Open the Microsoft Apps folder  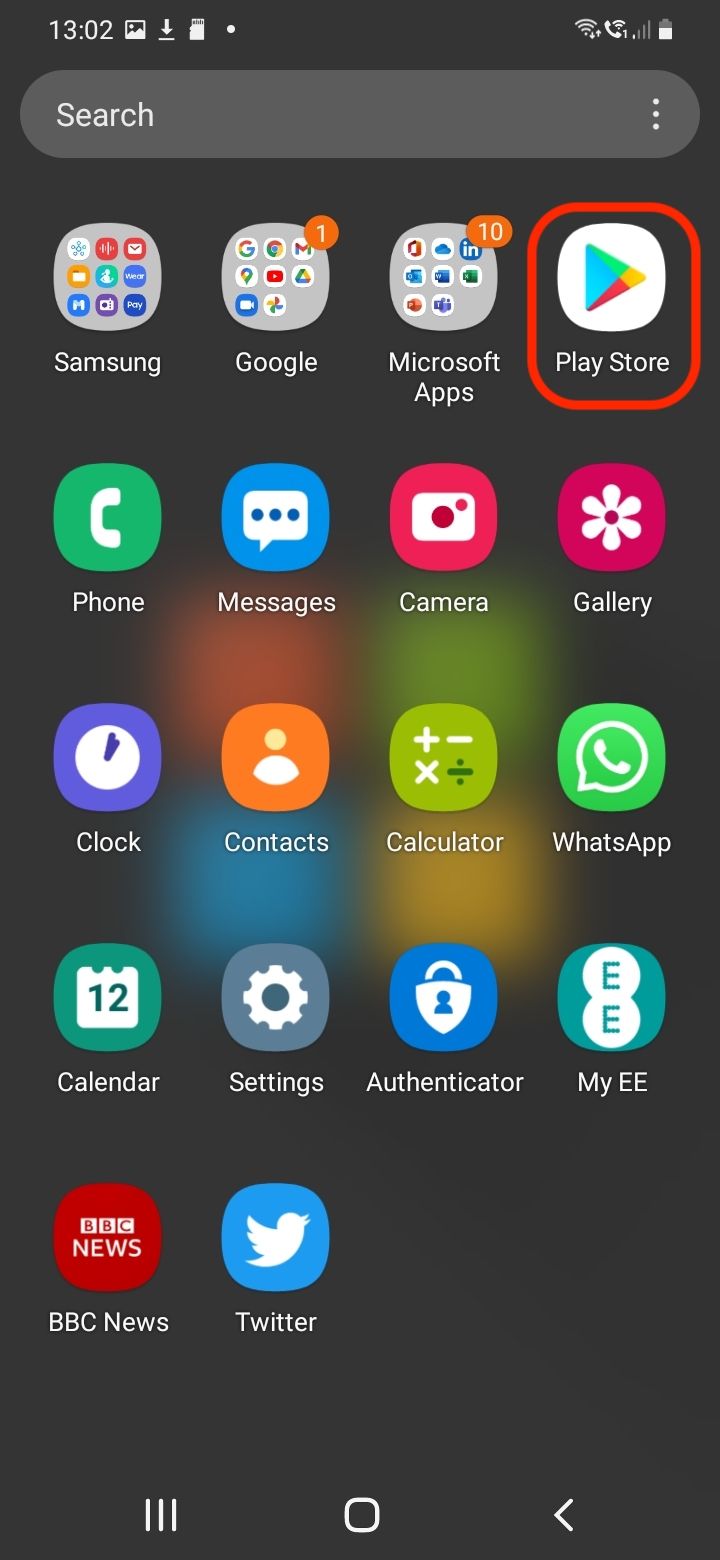click(444, 277)
